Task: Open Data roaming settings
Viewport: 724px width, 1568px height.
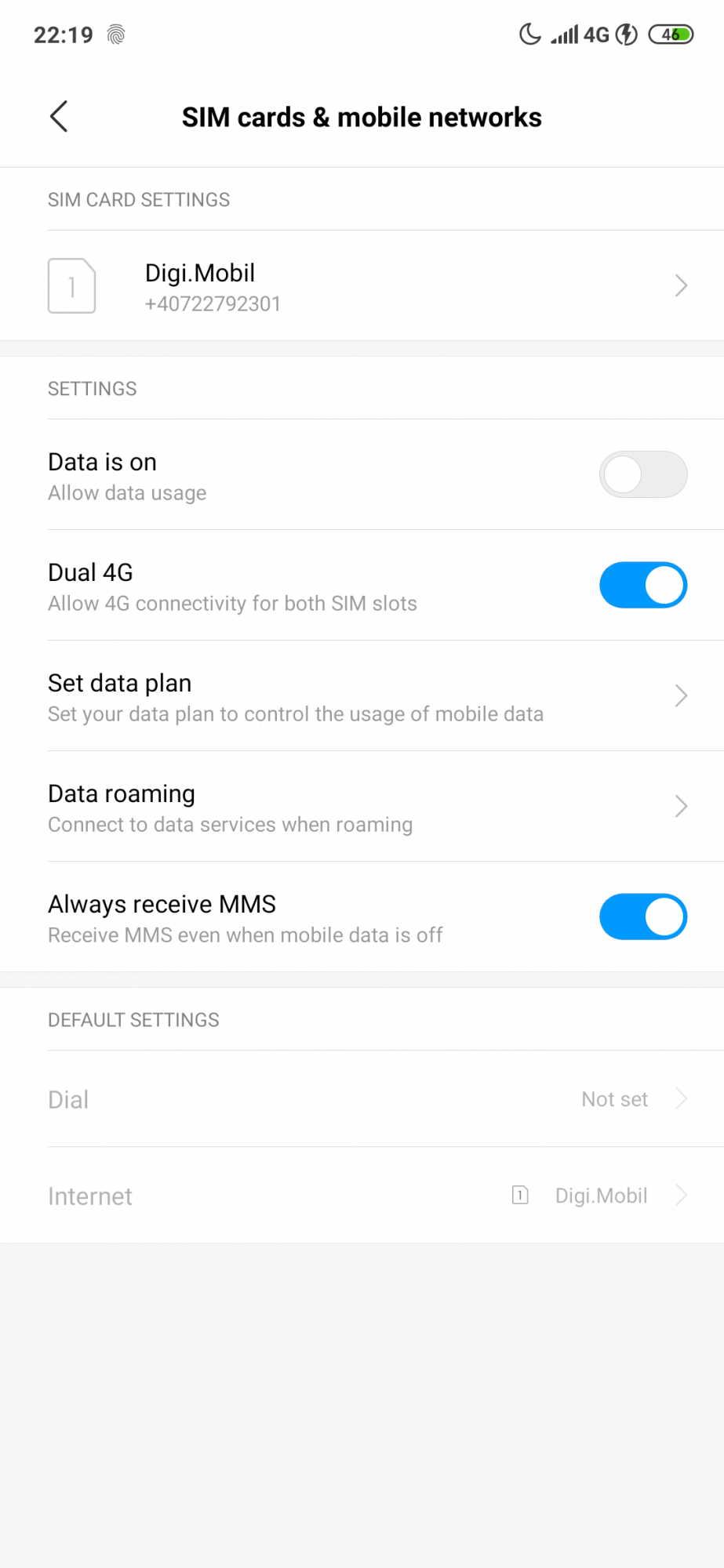Action: click(x=361, y=808)
